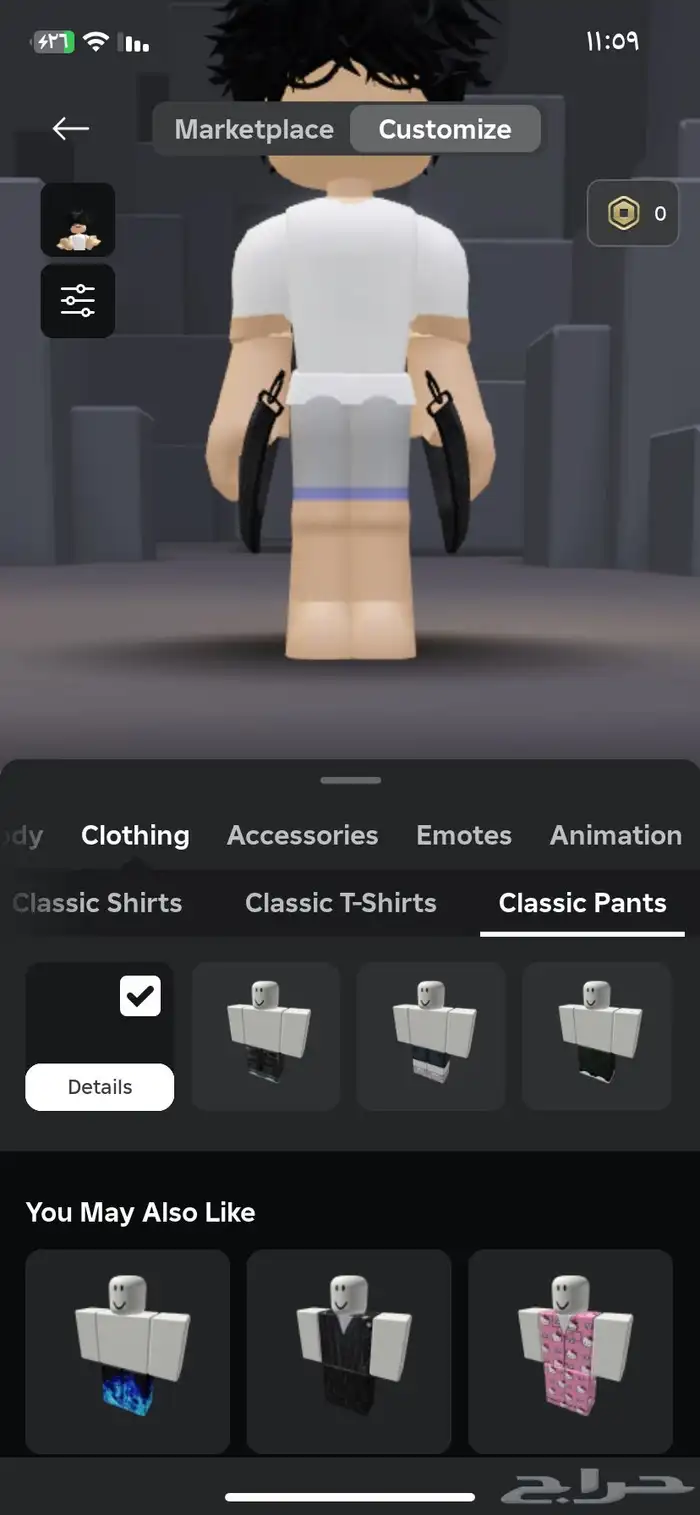This screenshot has height=1515, width=700.
Task: Open Details of the equipped pants
Action: (x=99, y=1087)
